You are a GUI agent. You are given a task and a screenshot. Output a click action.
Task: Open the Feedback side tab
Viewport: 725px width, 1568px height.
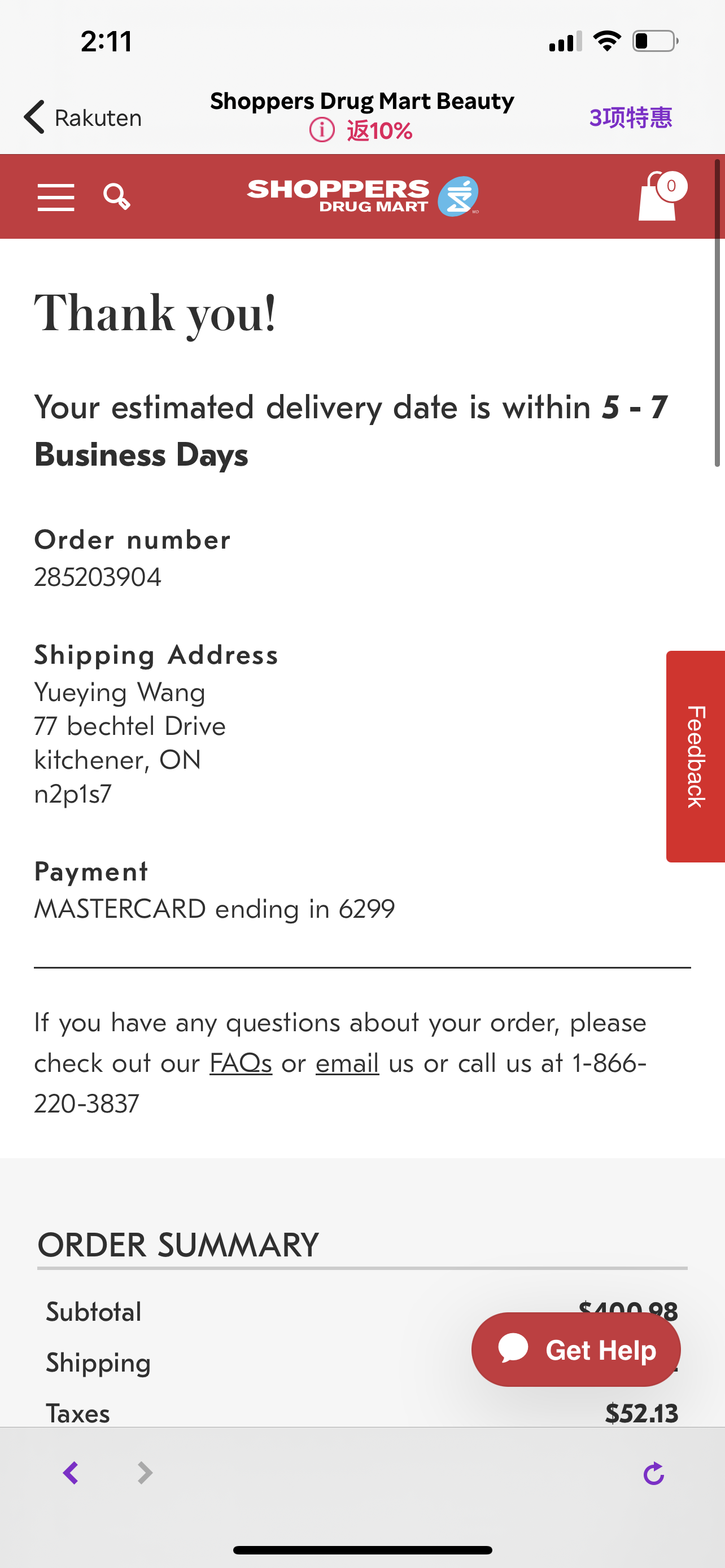(x=695, y=756)
